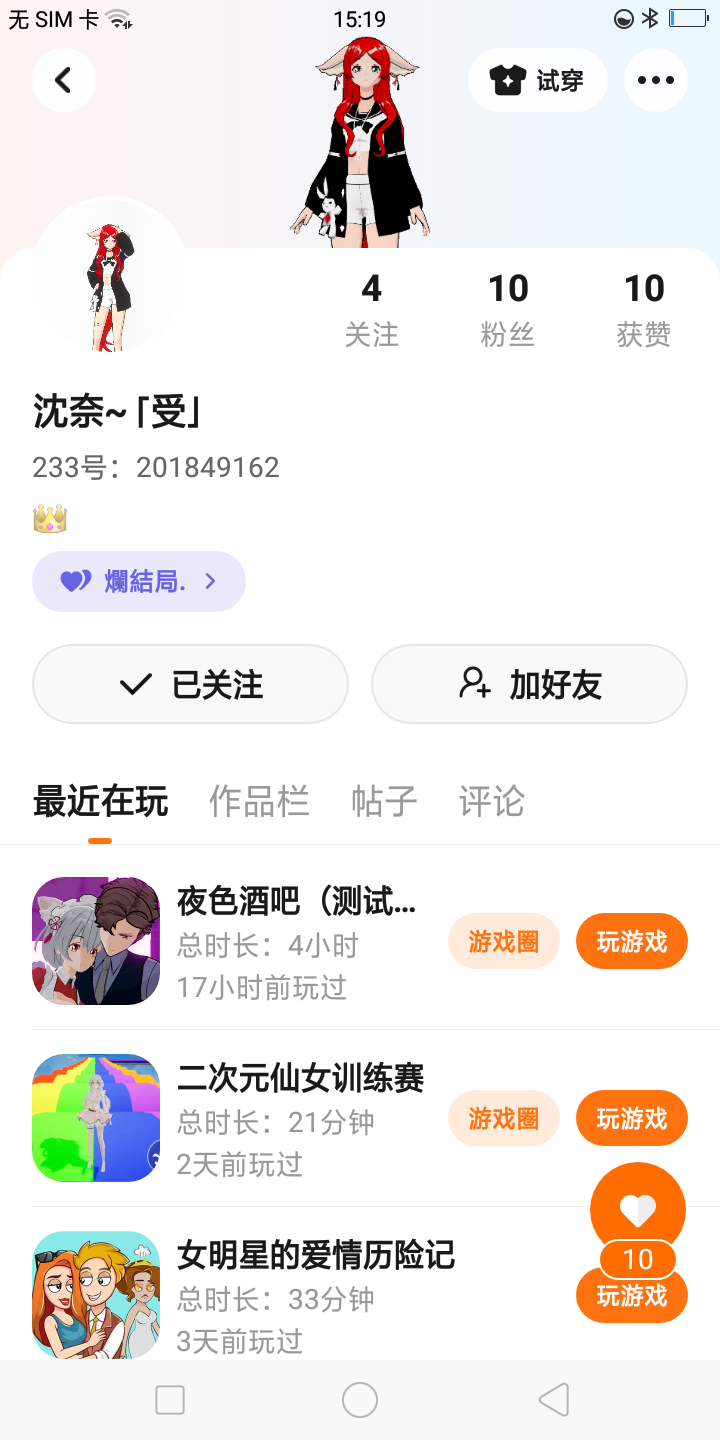The width and height of the screenshot is (720, 1440).
Task: Play 夜色酒吧 with 玩游戏 button
Action: point(631,941)
